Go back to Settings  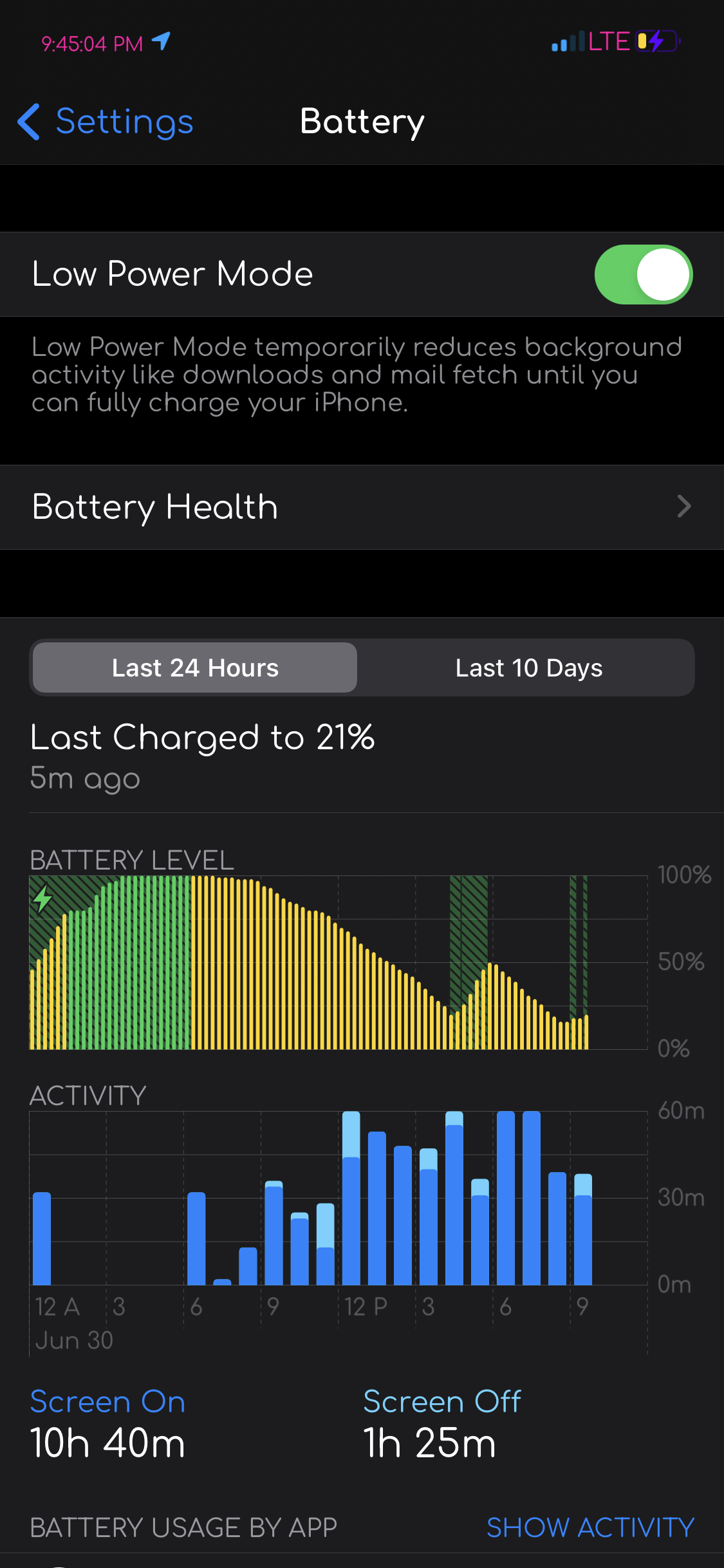click(106, 122)
